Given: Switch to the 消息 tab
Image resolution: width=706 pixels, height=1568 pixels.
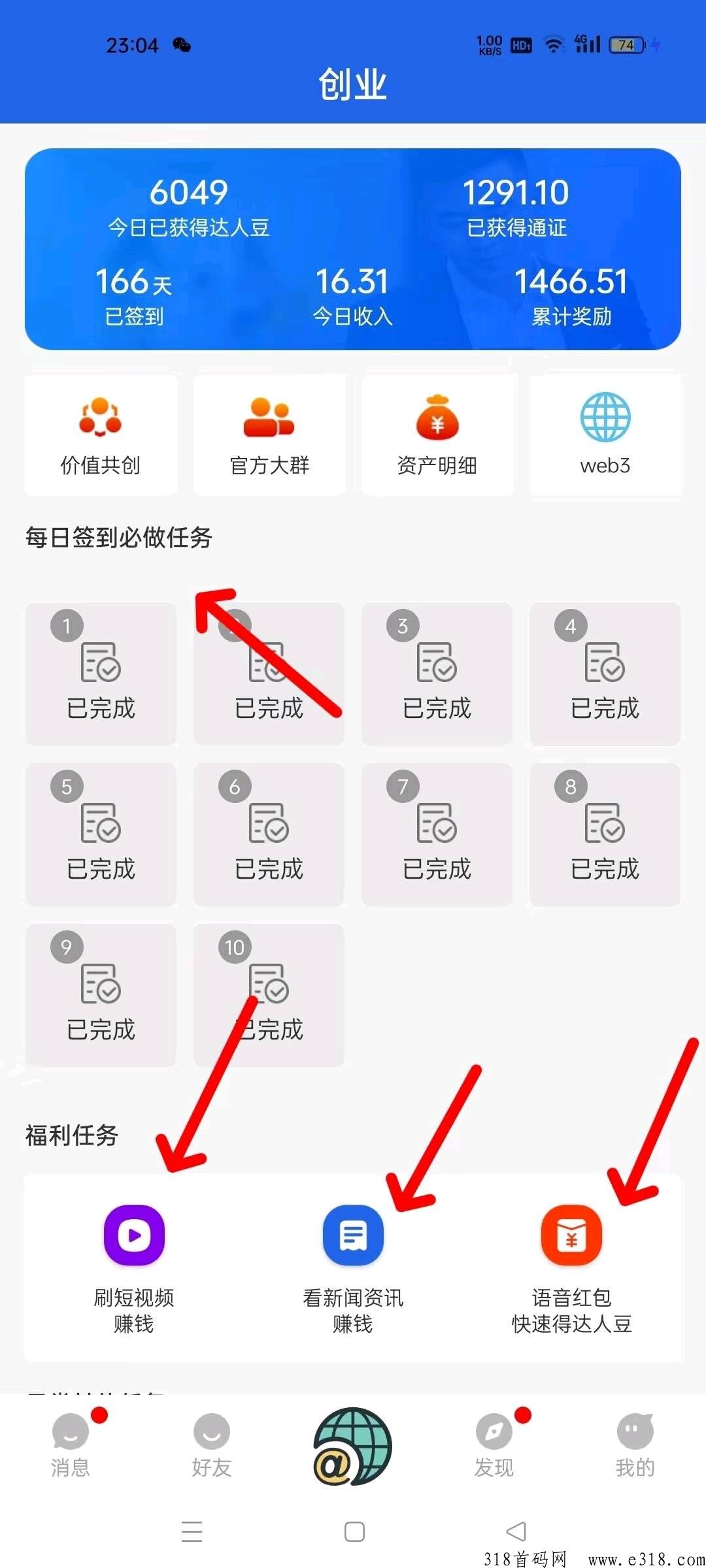Looking at the screenshot, I should pos(71,1445).
